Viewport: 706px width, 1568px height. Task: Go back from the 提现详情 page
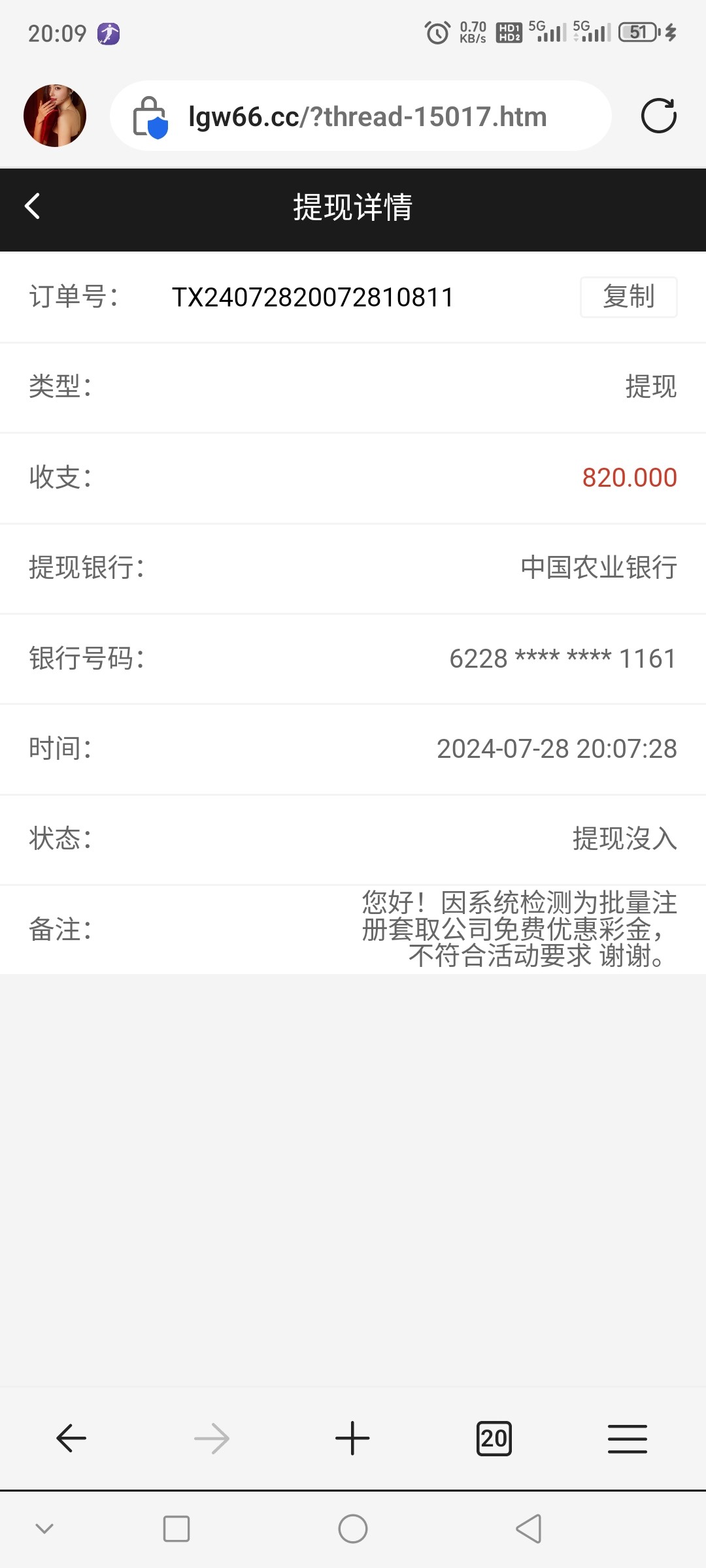pos(33,206)
